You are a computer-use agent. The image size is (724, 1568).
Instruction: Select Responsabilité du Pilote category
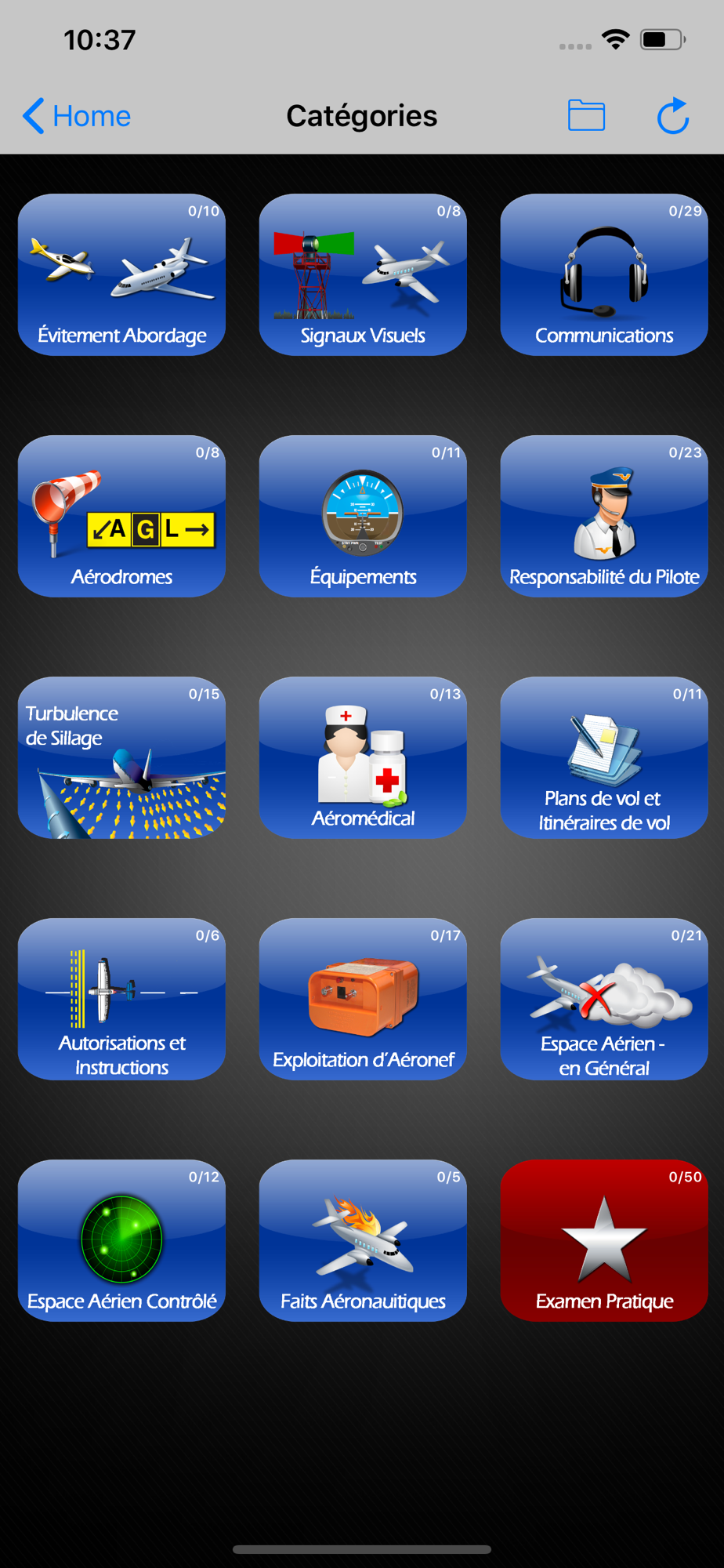point(604,517)
